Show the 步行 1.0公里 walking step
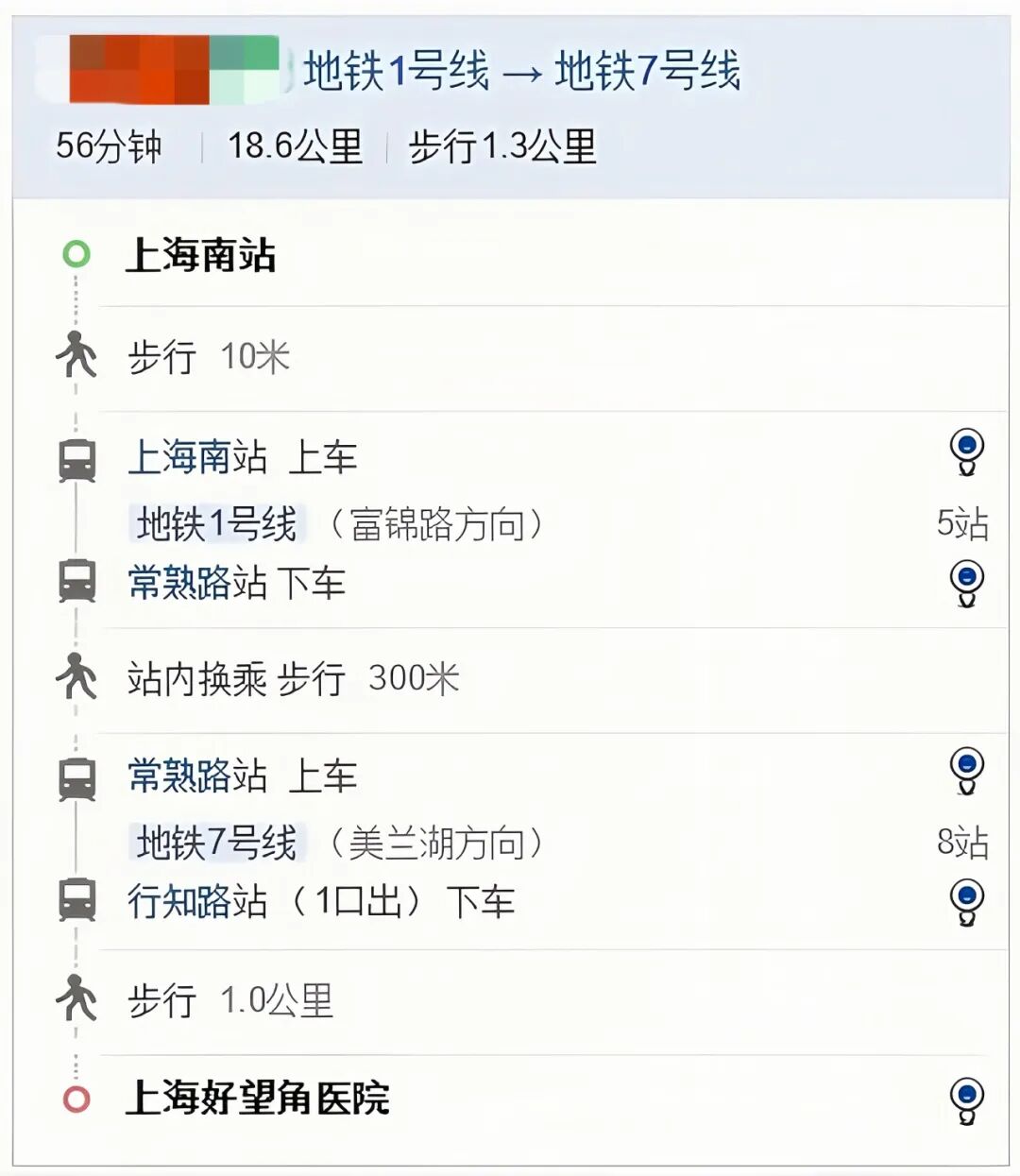This screenshot has width=1020, height=1176. click(230, 1001)
